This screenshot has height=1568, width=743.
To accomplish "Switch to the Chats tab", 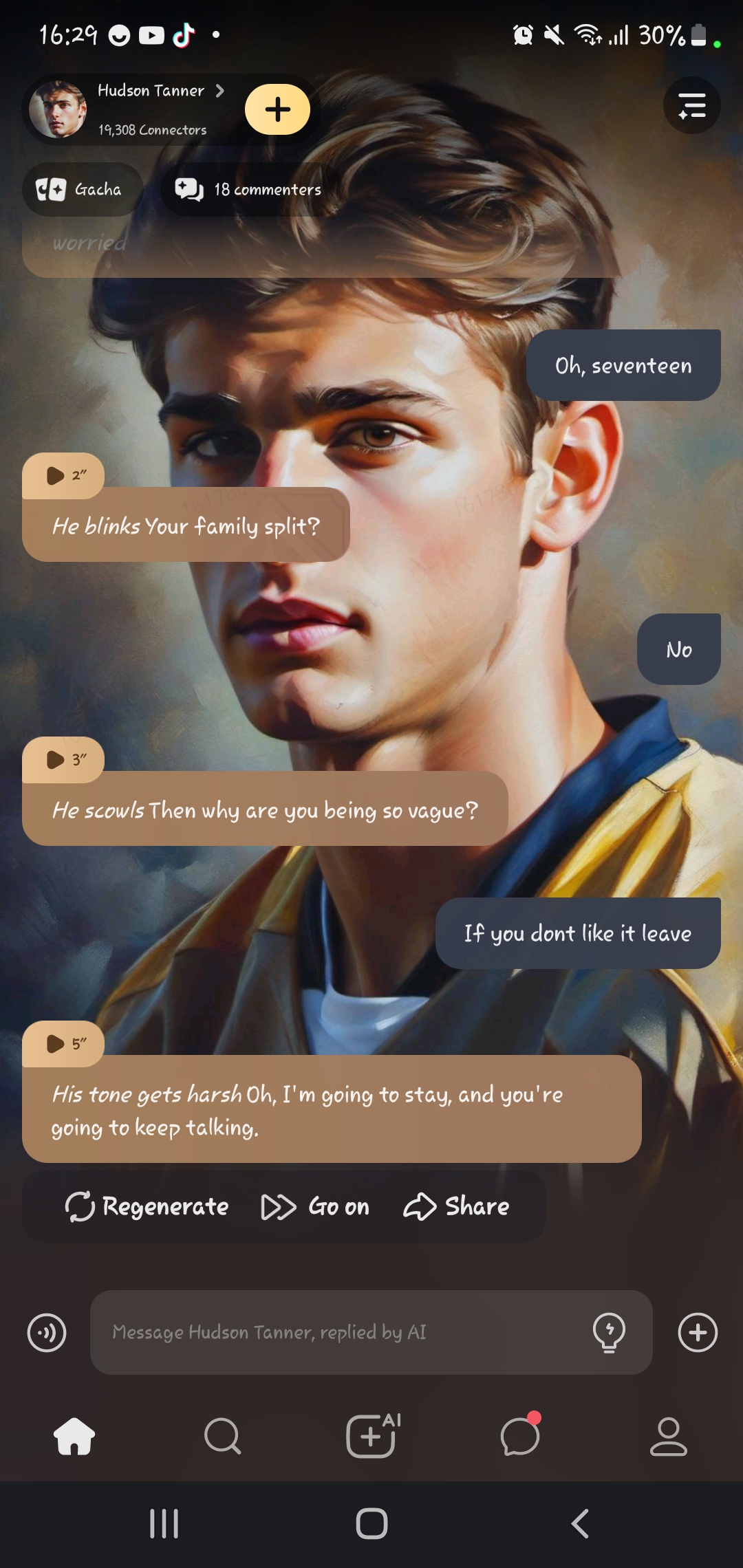I will click(520, 1436).
